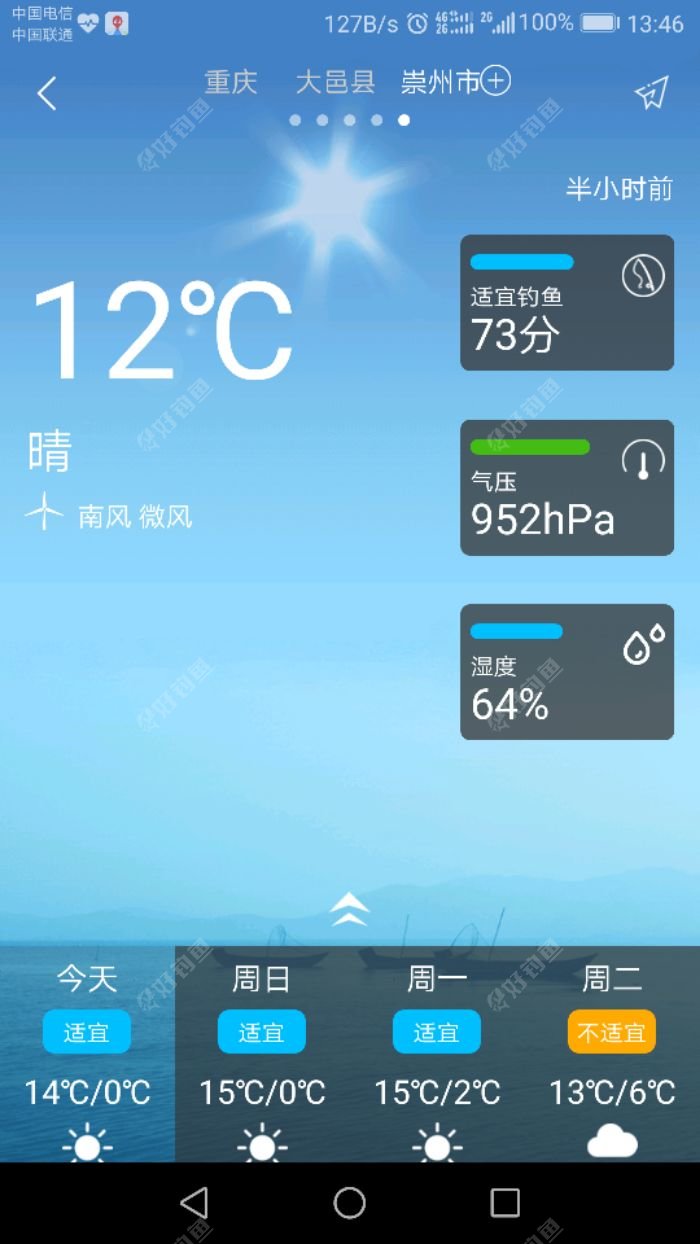Open the recent apps overview
The image size is (700, 1244).
(x=505, y=1202)
